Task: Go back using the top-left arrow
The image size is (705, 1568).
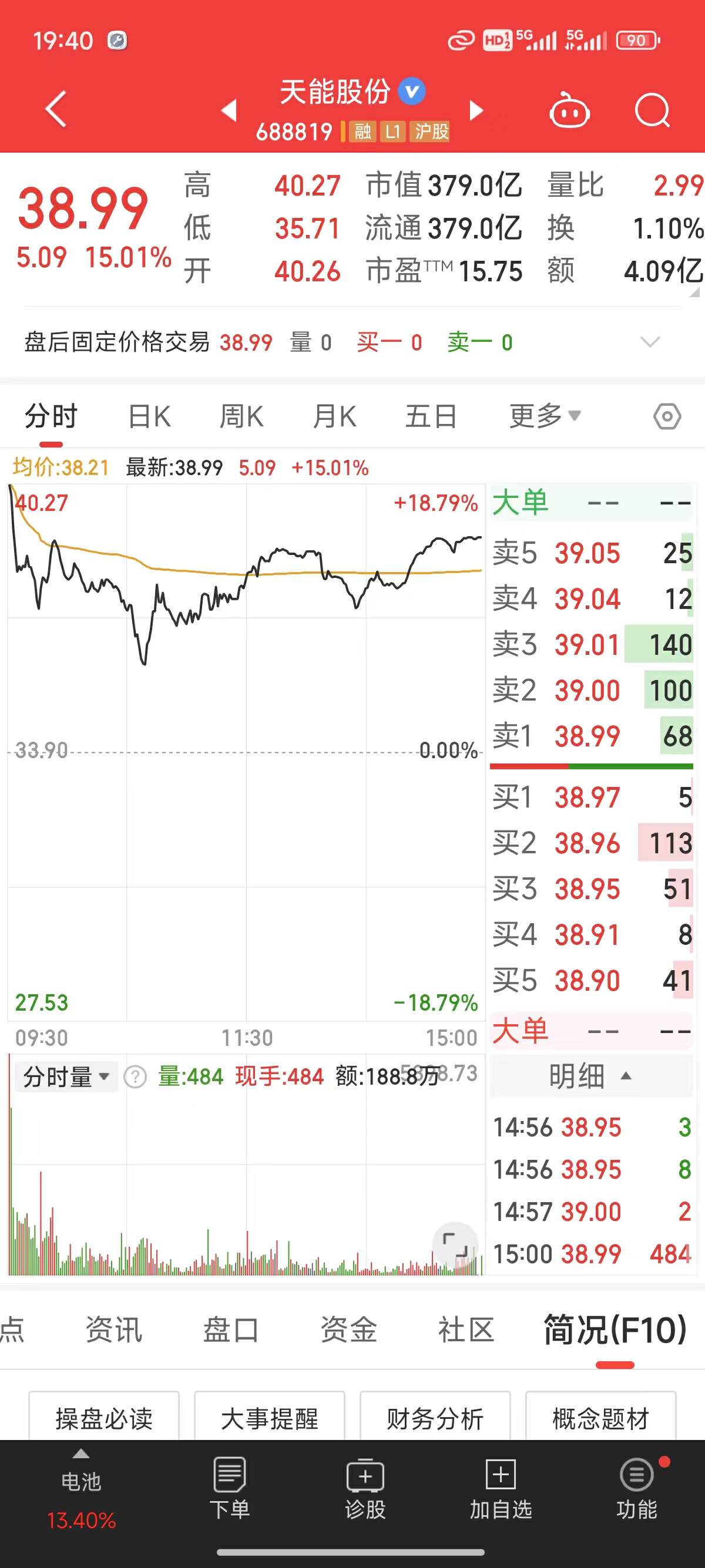Action: click(55, 110)
